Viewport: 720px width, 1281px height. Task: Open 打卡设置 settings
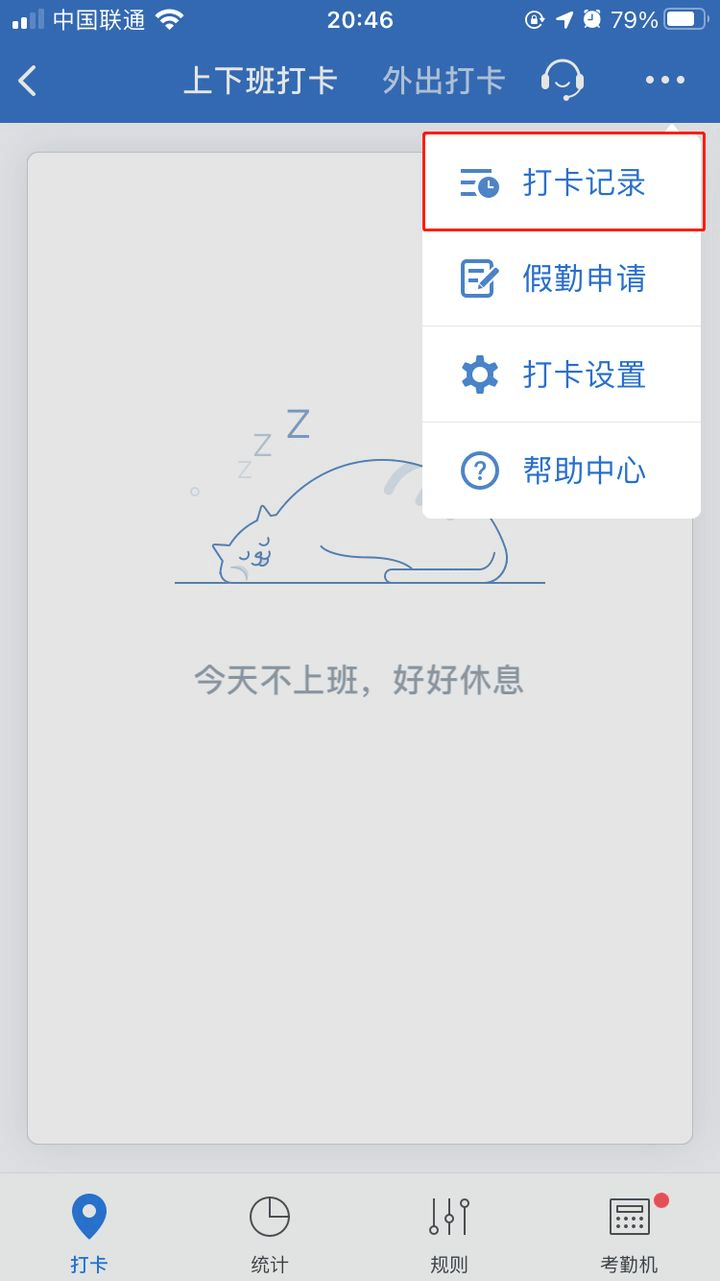(562, 374)
